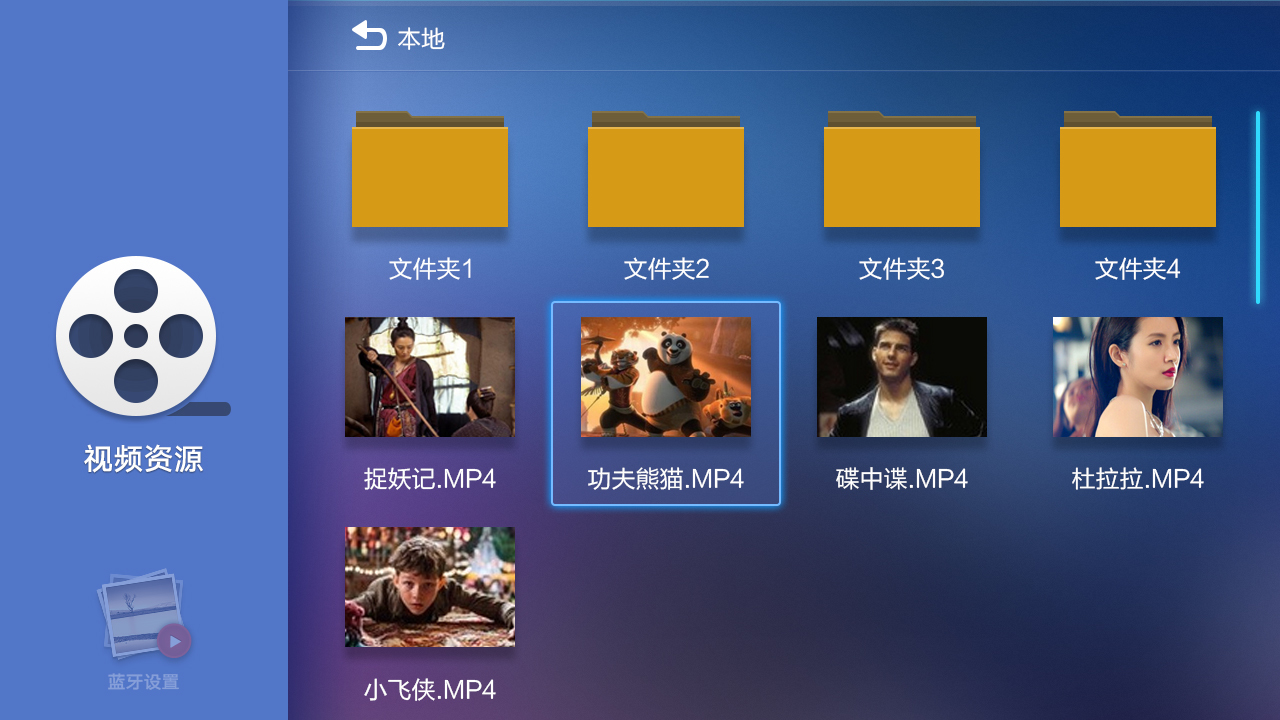
Task: Play the video 碟中谍.MP4
Action: click(x=902, y=377)
